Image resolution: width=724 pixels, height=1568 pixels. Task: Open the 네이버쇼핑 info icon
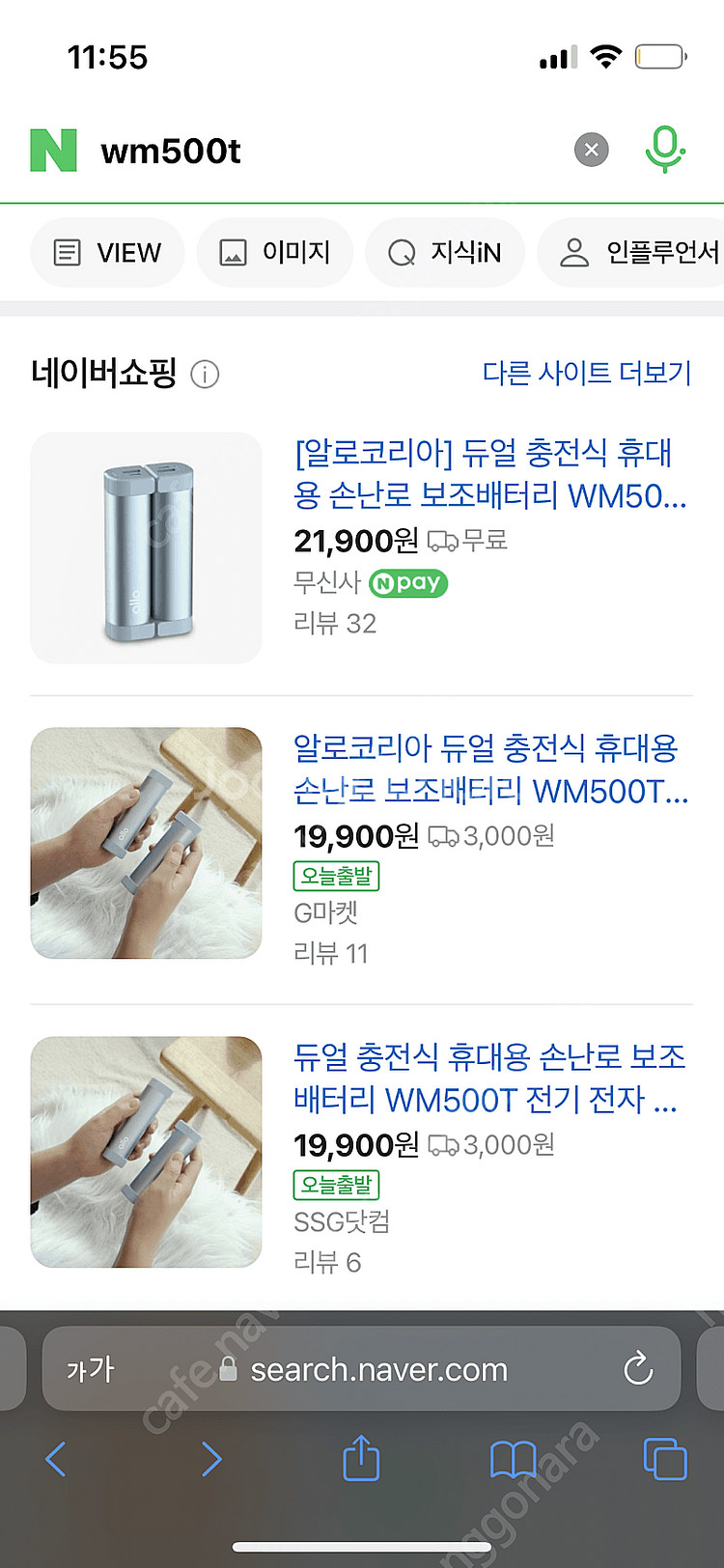click(205, 374)
